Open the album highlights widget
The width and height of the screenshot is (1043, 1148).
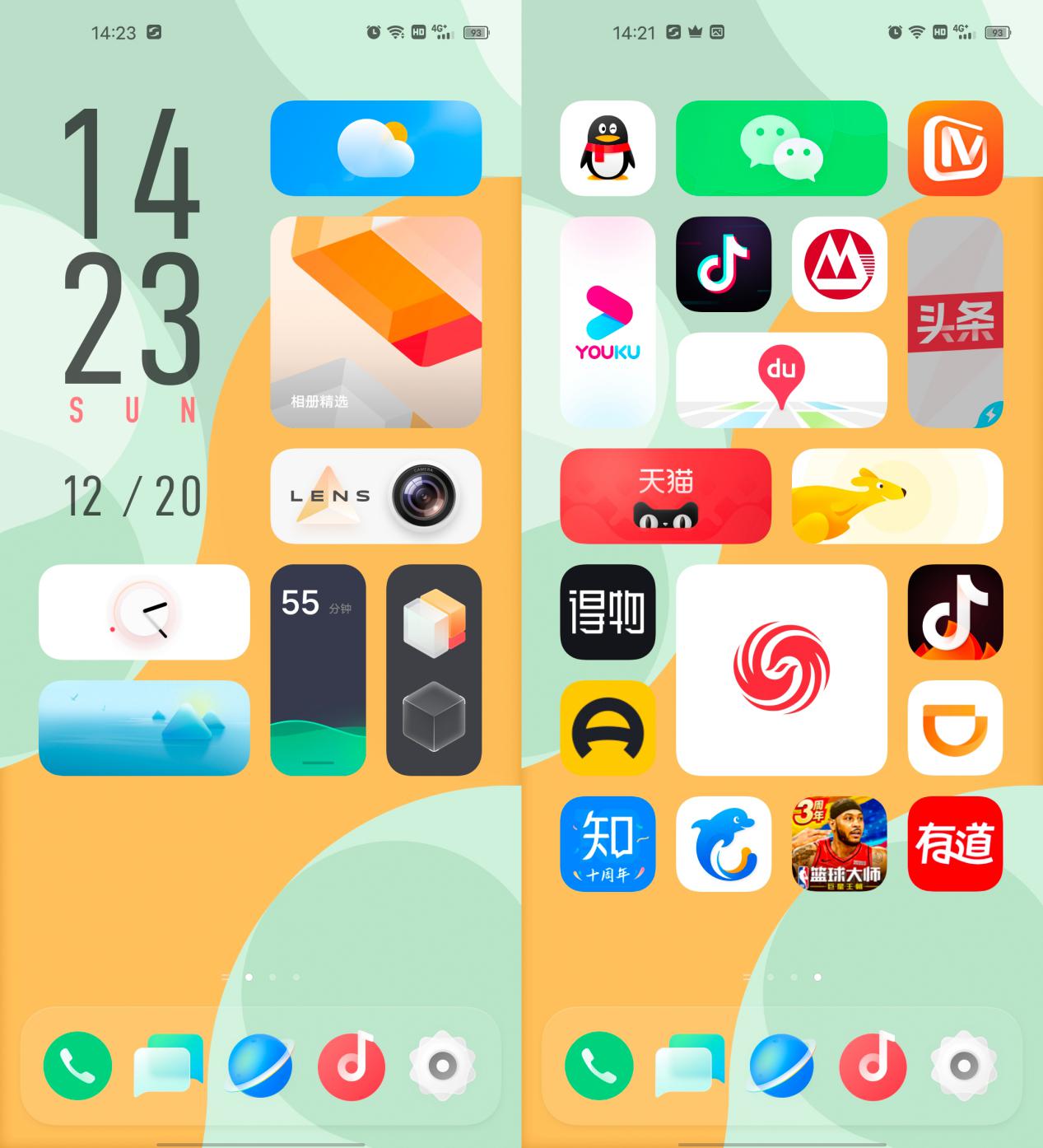[x=375, y=322]
